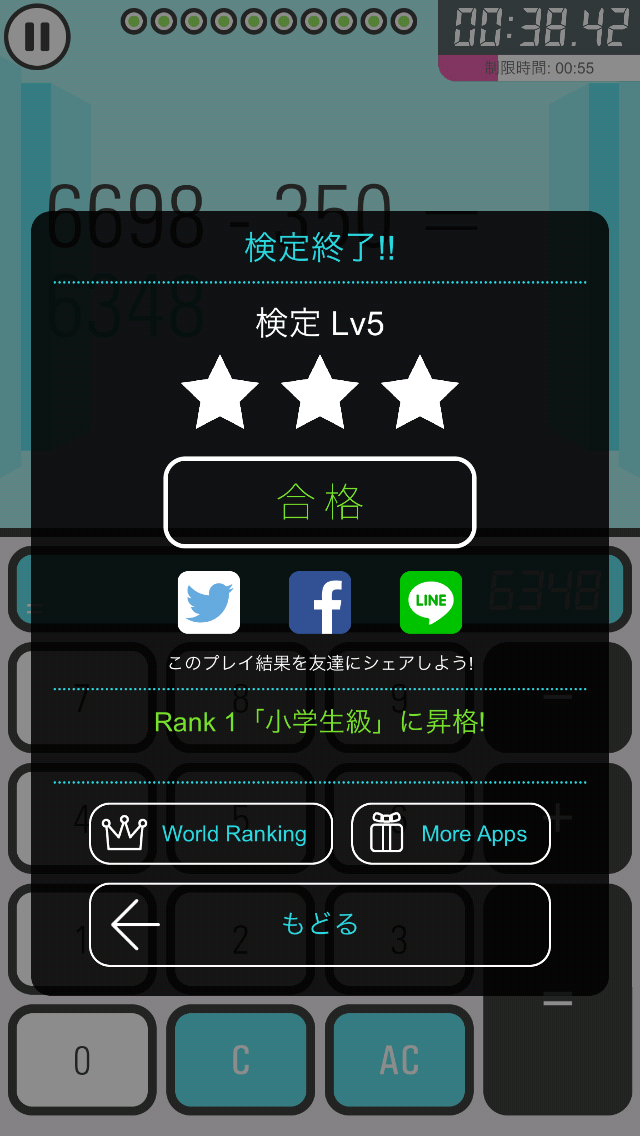Go back with the もどる button
640x1136 pixels.
pyautogui.click(x=320, y=924)
